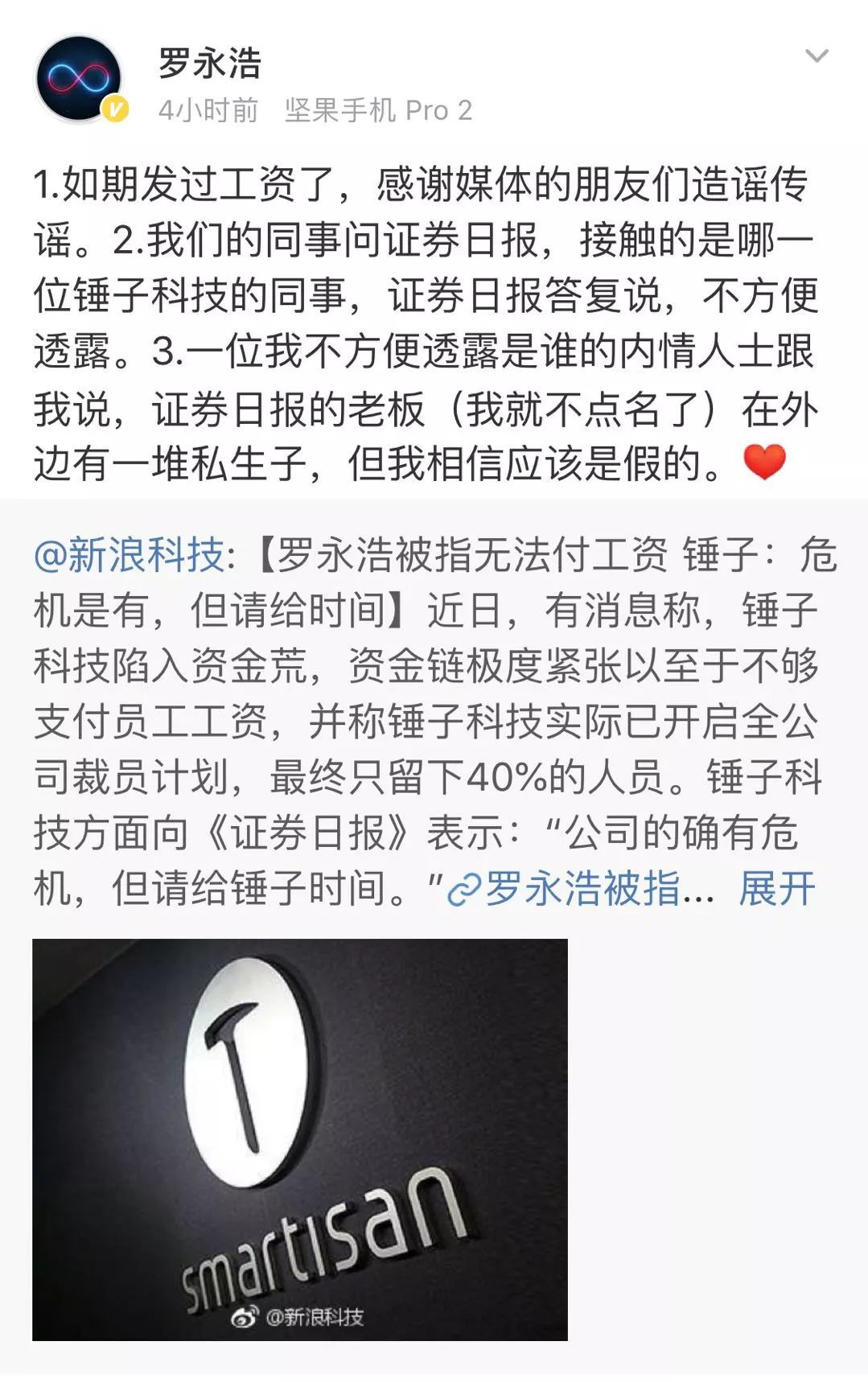Open 罗永浩's profile avatar

coord(79,79)
